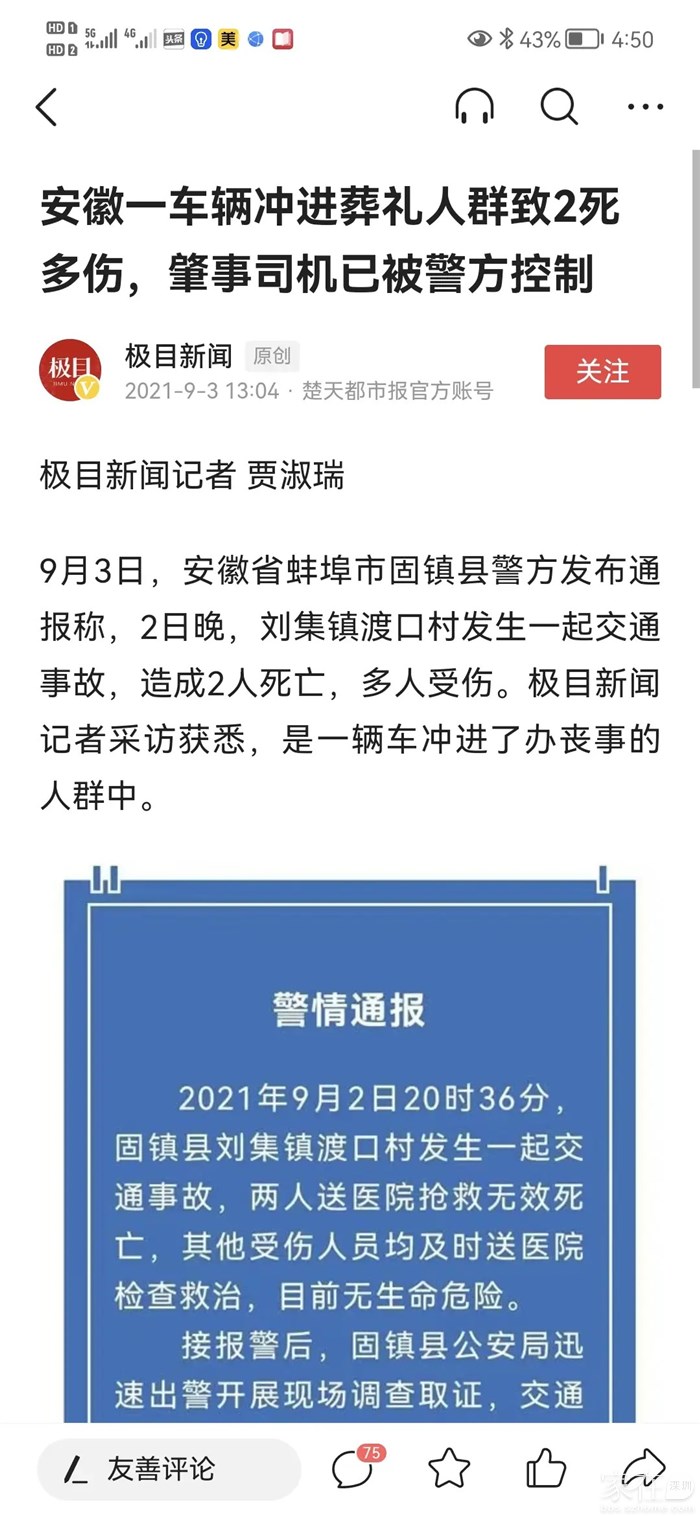Tap the 友善评论 comment input box

168,1469
